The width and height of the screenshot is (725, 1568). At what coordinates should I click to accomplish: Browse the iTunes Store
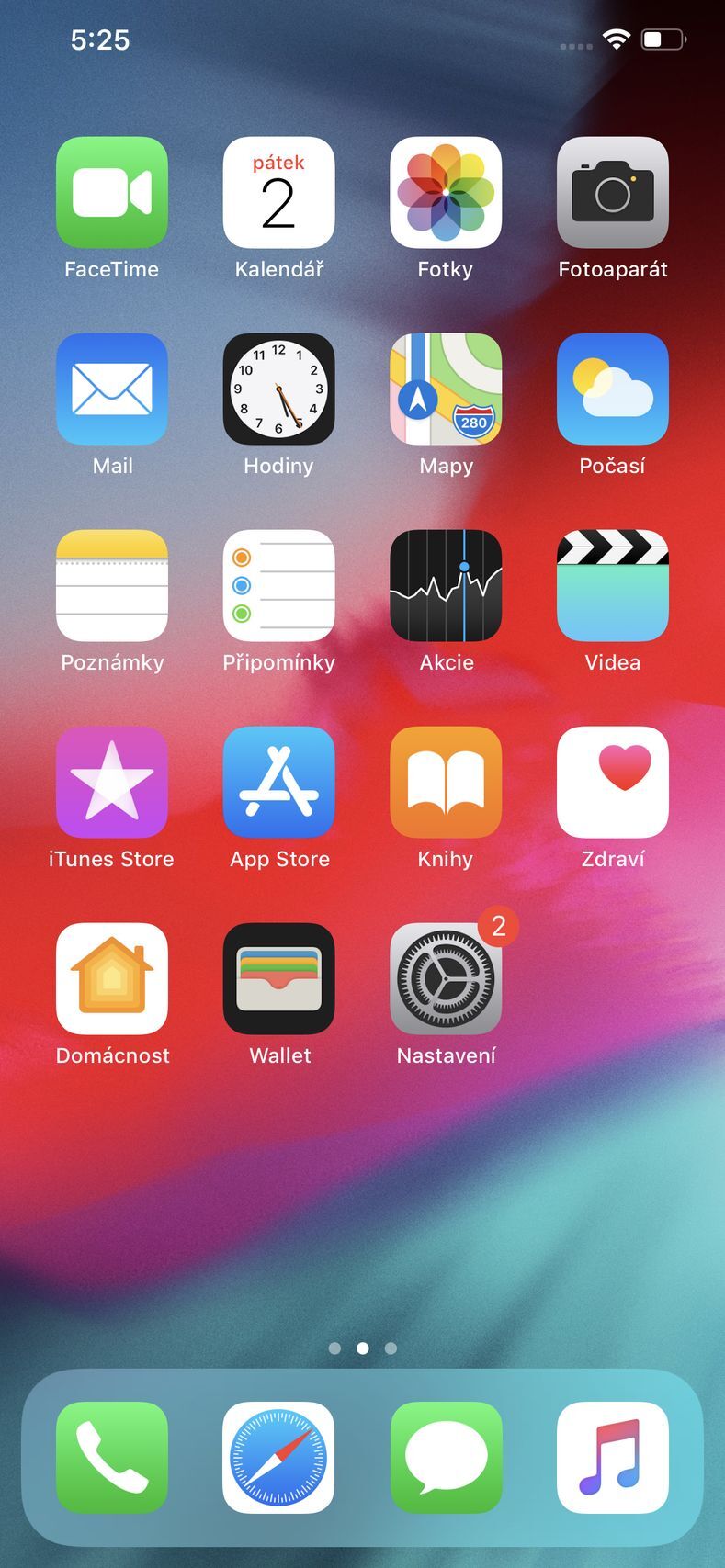[112, 783]
